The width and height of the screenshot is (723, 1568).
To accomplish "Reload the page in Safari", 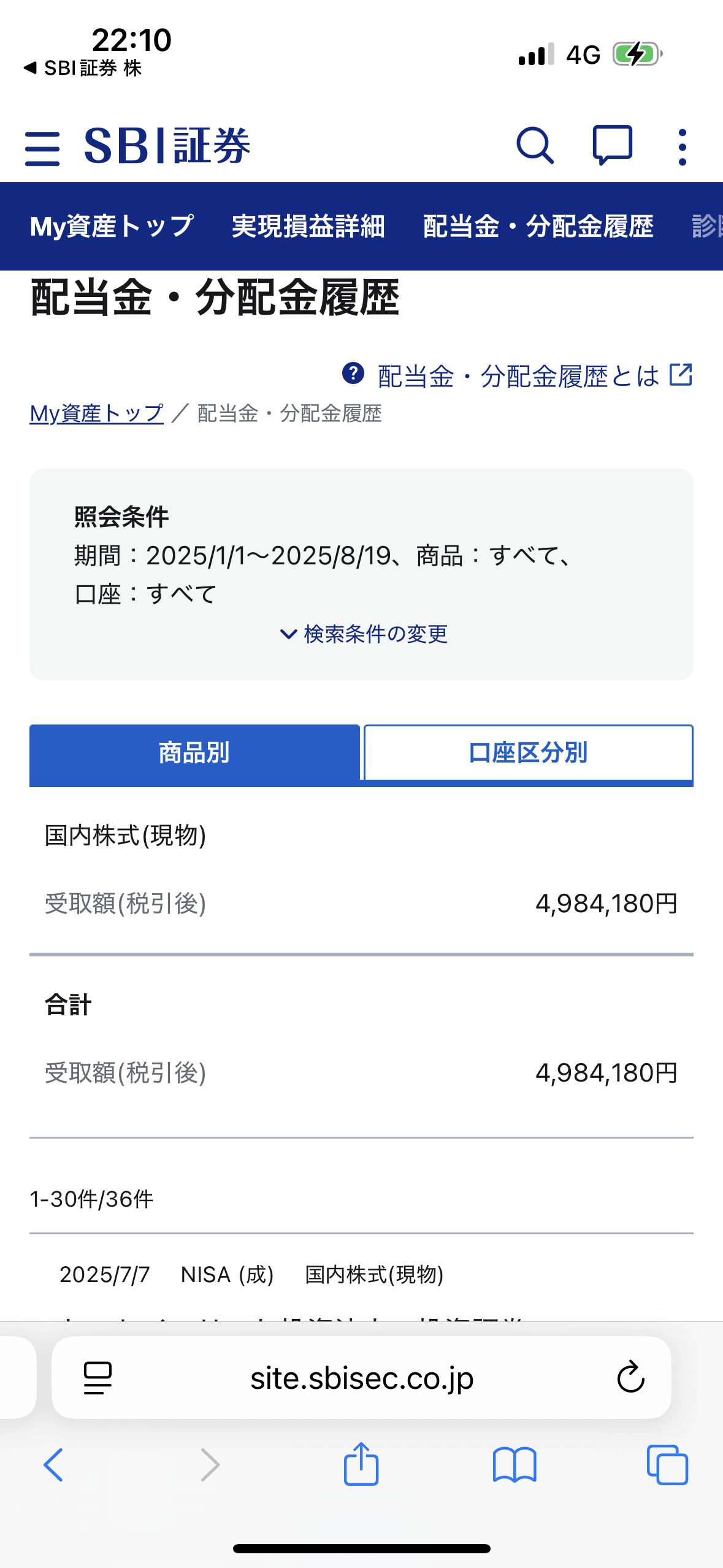I will pos(630,1377).
